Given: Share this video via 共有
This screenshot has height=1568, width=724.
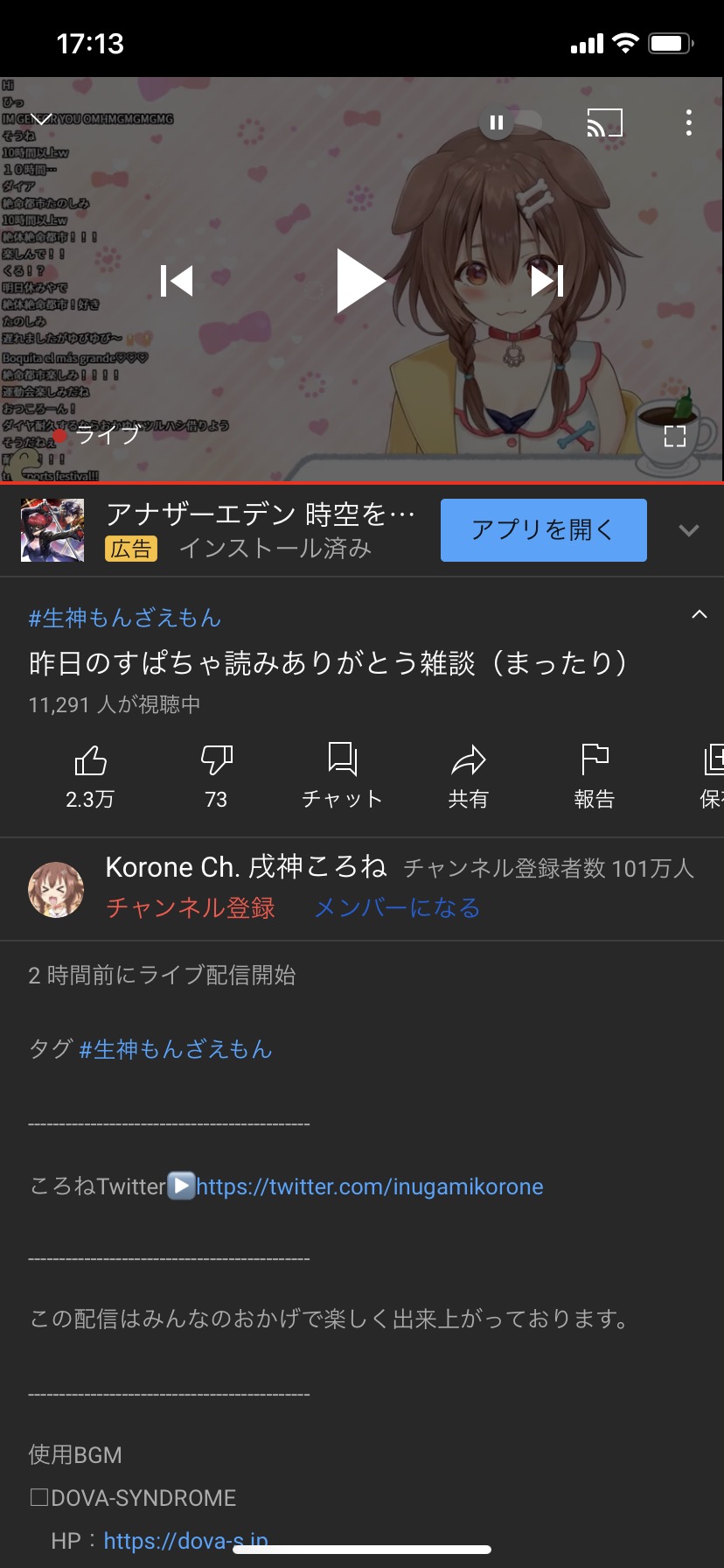Looking at the screenshot, I should (x=468, y=774).
